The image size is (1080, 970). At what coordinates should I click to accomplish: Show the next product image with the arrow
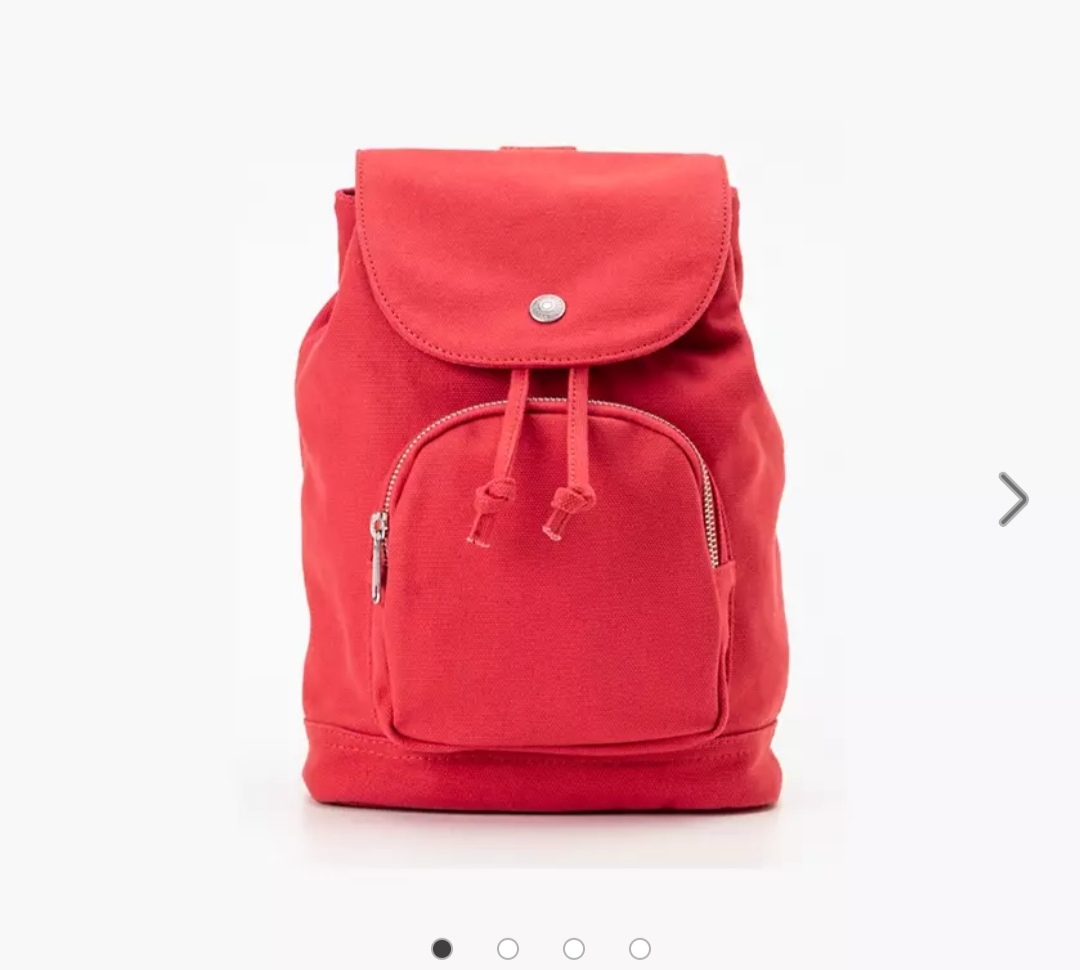1012,499
